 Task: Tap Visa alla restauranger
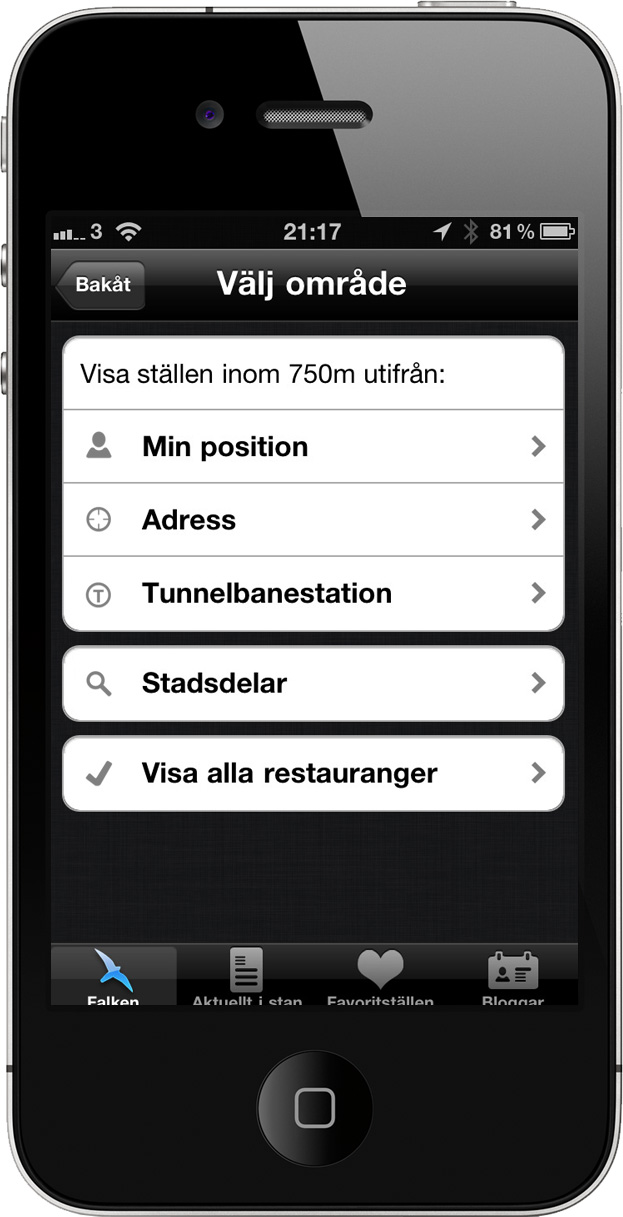tap(313, 773)
